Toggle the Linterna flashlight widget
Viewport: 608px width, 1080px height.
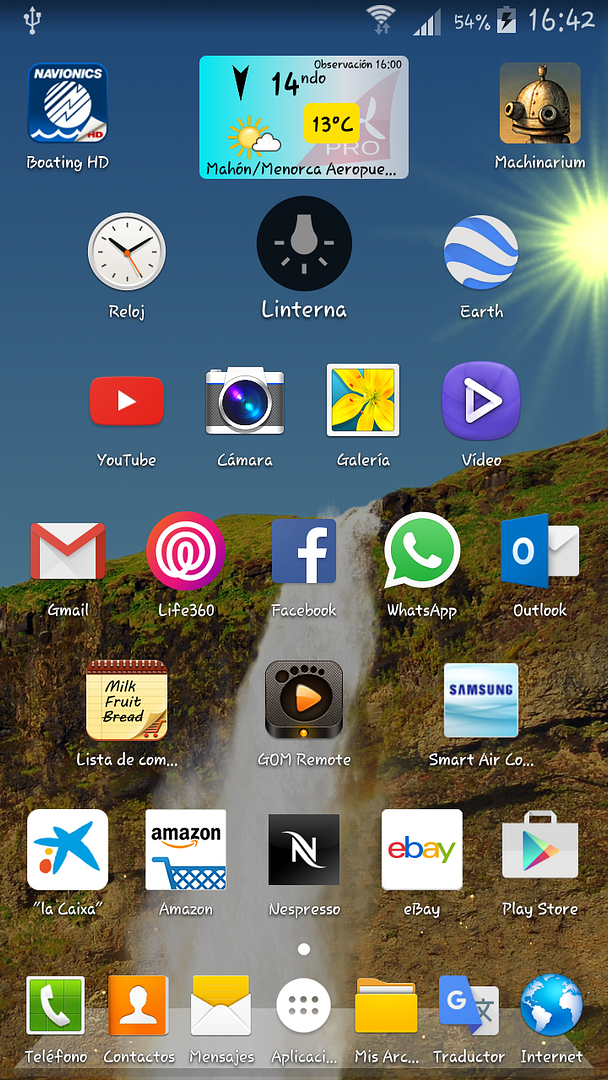[304, 243]
